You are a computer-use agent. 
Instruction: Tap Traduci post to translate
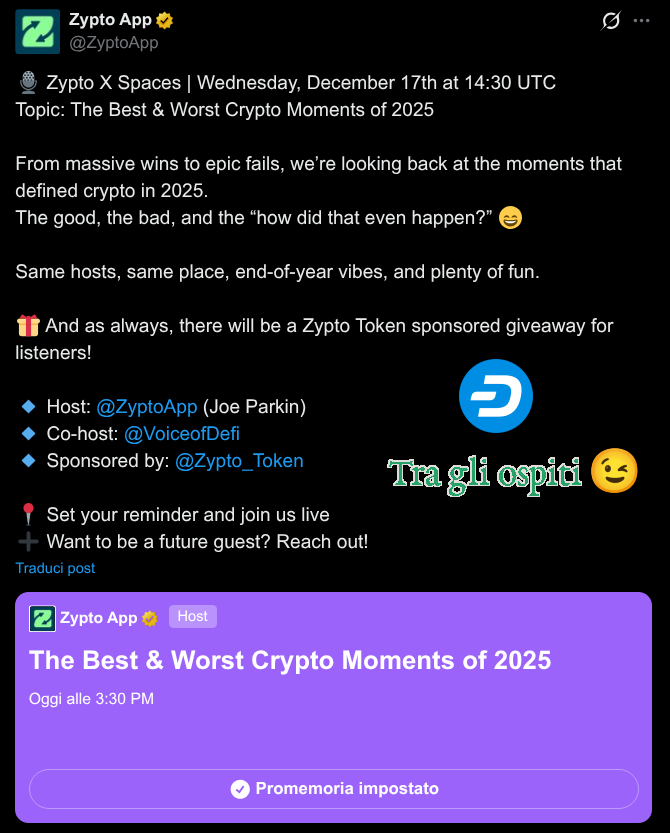tap(55, 568)
